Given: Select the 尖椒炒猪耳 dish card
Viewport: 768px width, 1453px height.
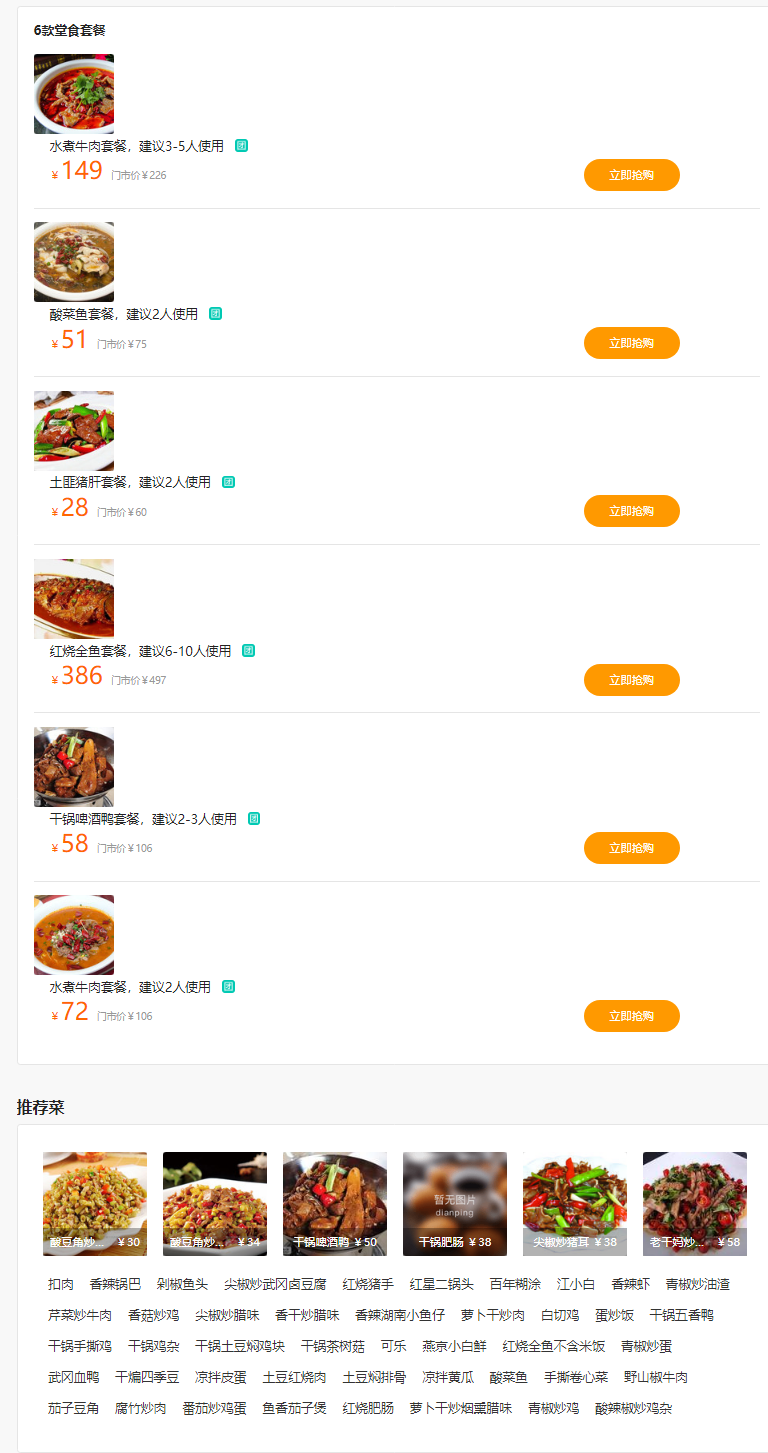Looking at the screenshot, I should [x=575, y=1204].
